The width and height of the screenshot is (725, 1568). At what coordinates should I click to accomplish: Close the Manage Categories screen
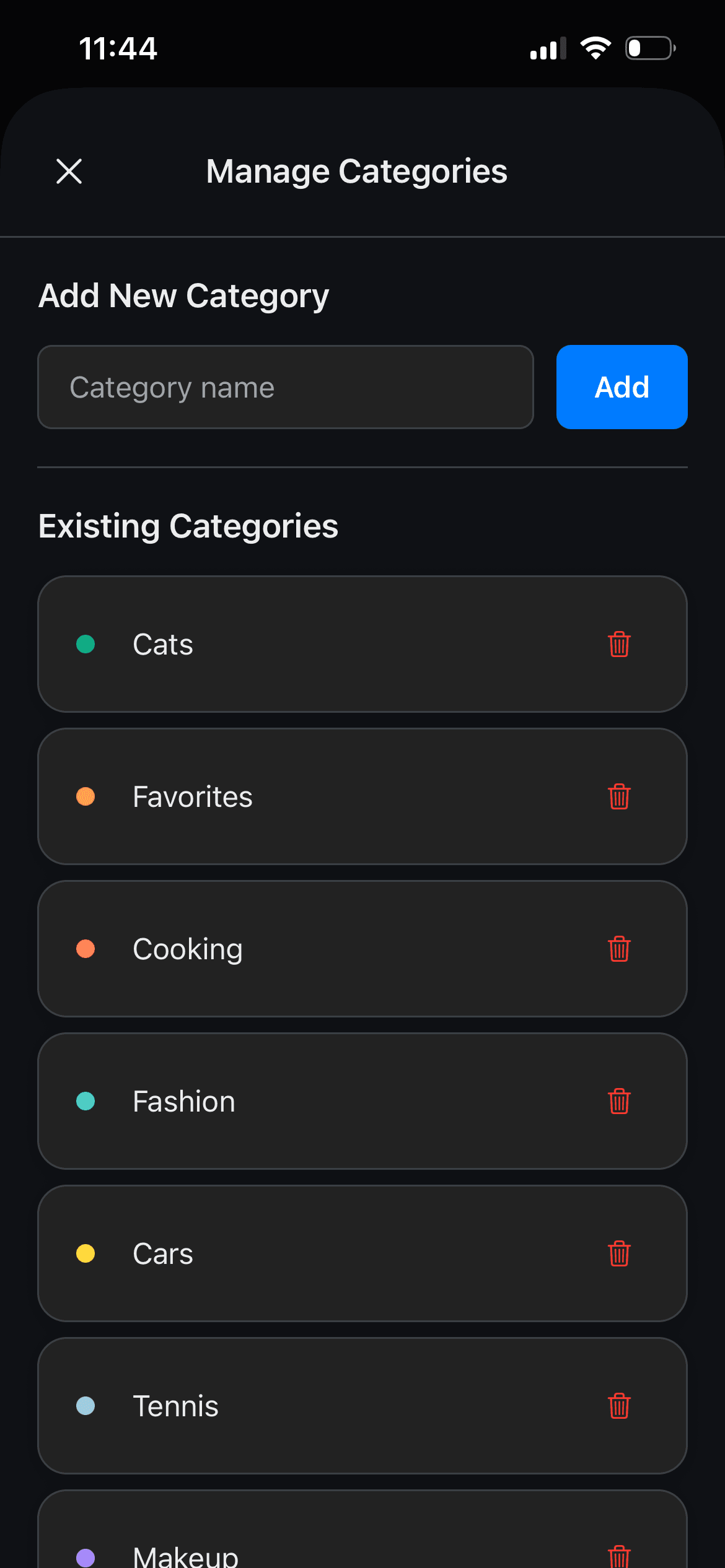point(69,171)
